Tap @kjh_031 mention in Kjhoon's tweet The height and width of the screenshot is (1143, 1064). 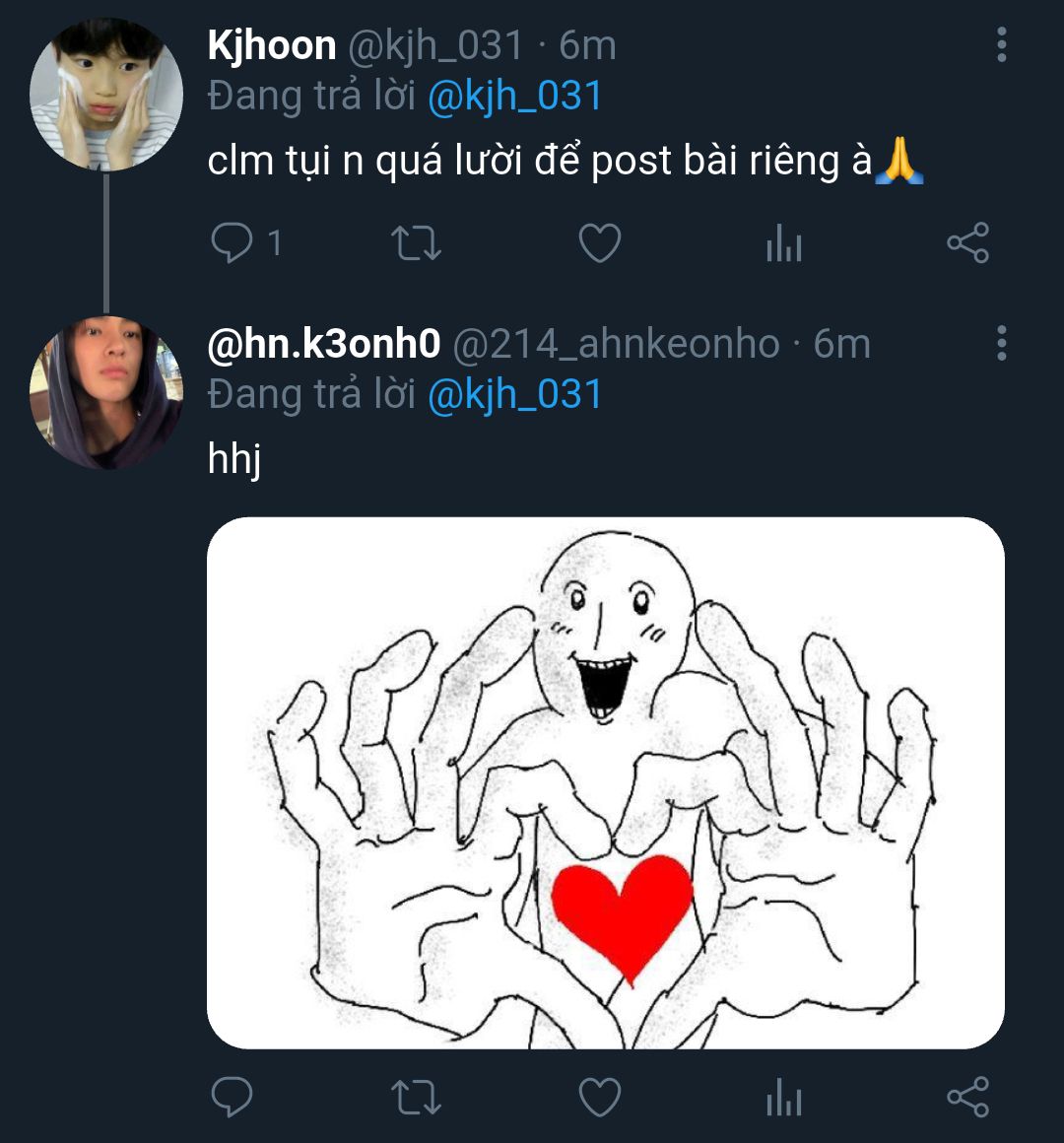click(x=514, y=97)
